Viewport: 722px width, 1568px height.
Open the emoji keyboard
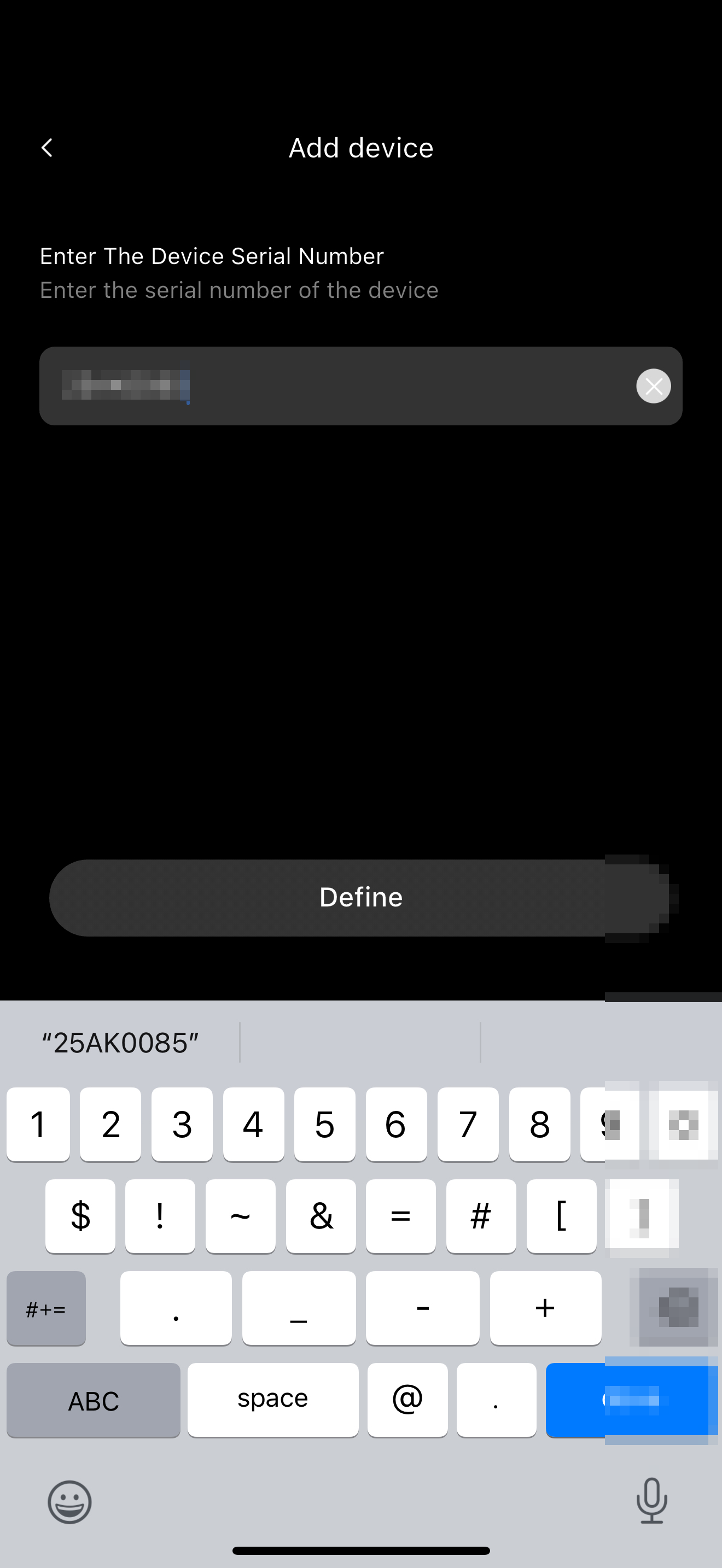[x=70, y=1502]
